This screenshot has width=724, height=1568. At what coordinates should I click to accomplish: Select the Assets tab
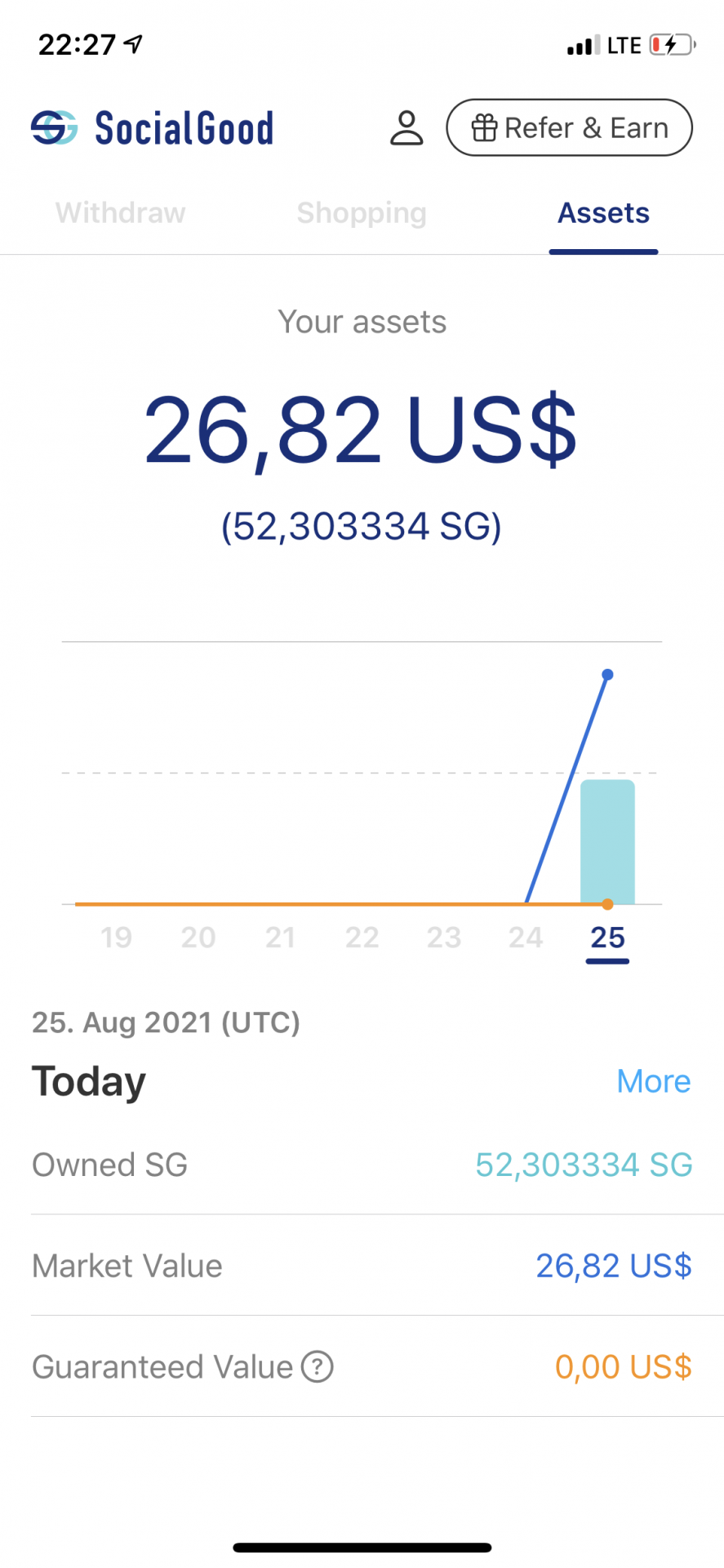tap(603, 213)
